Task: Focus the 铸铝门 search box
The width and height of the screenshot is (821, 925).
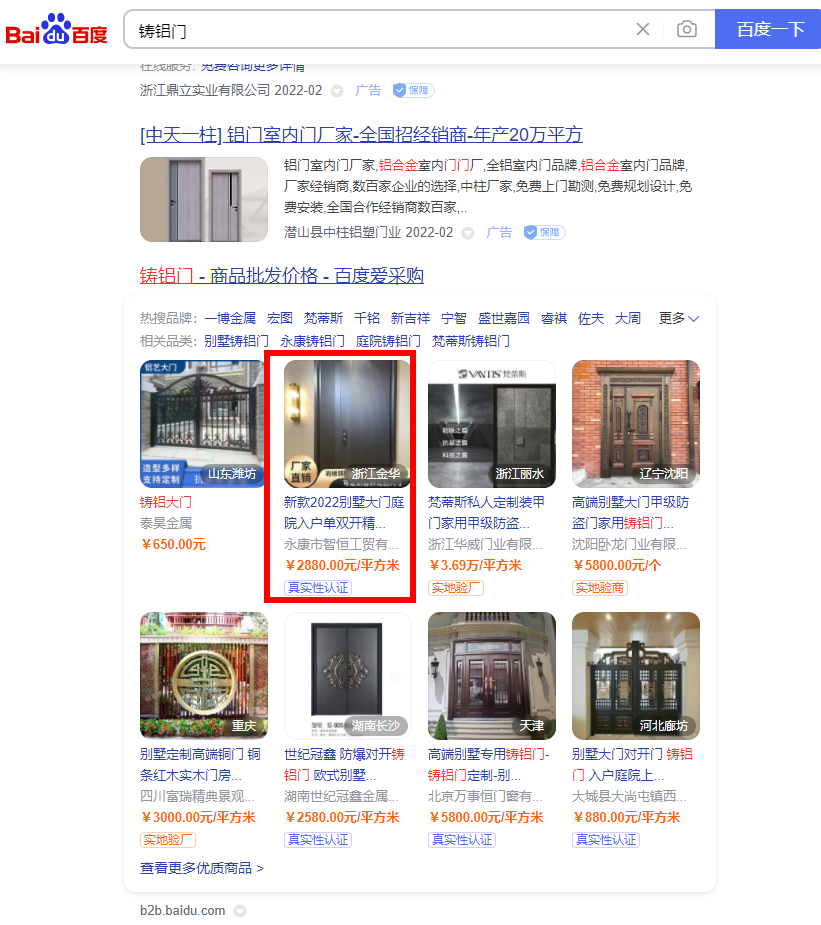Action: click(x=380, y=30)
